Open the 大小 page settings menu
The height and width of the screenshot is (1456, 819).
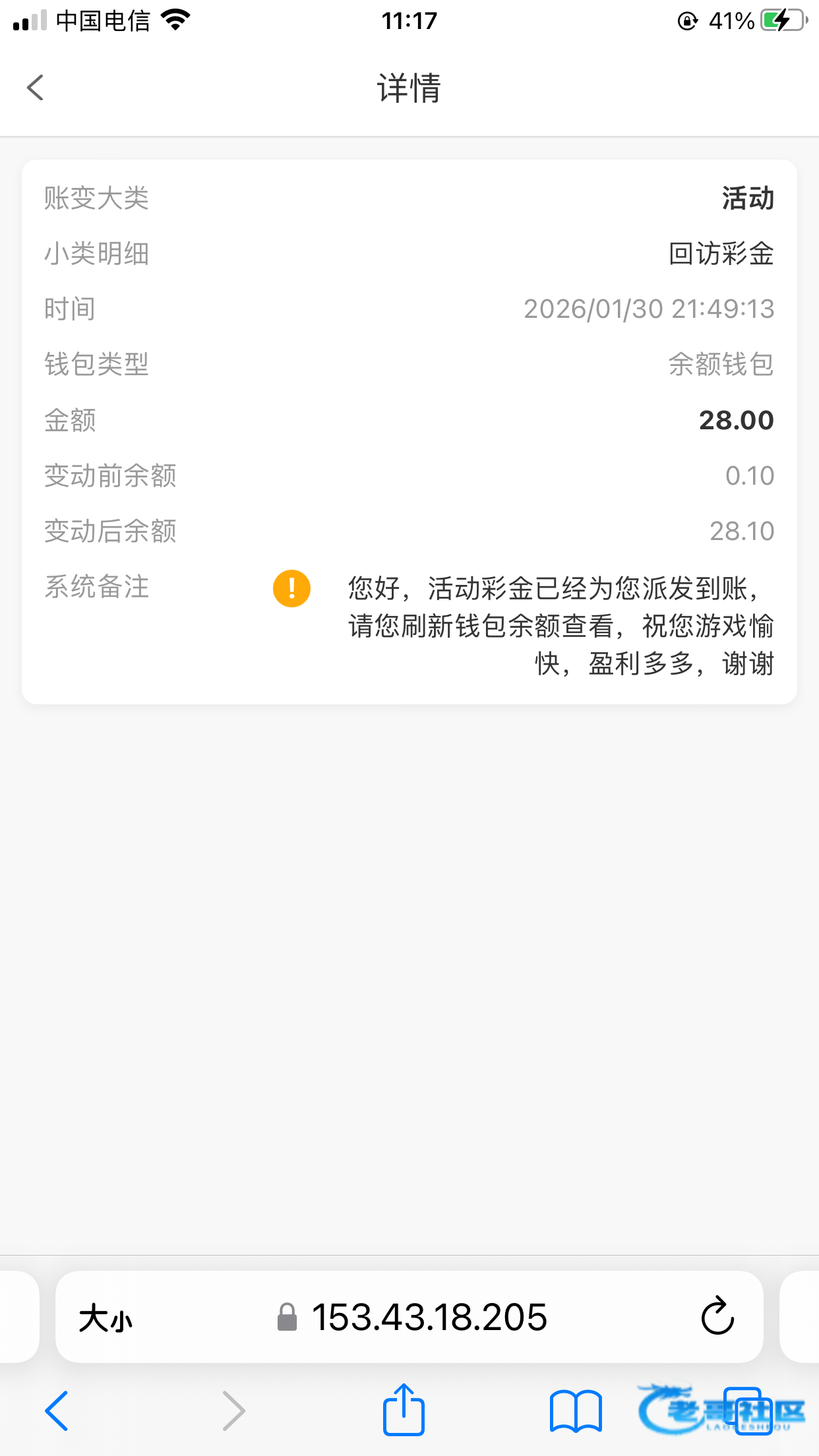(106, 1319)
